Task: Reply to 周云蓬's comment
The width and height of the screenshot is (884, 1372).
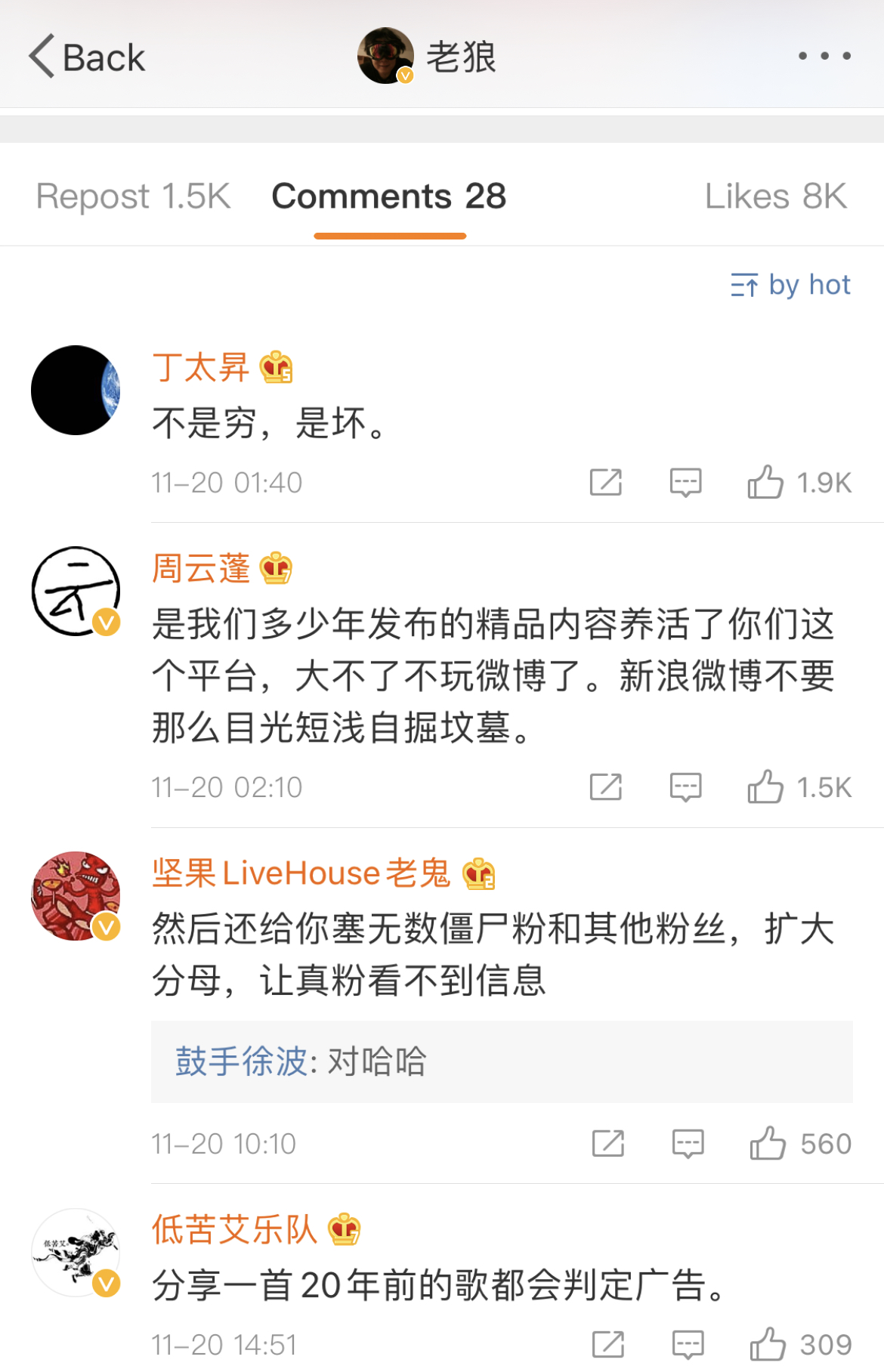Action: point(685,787)
